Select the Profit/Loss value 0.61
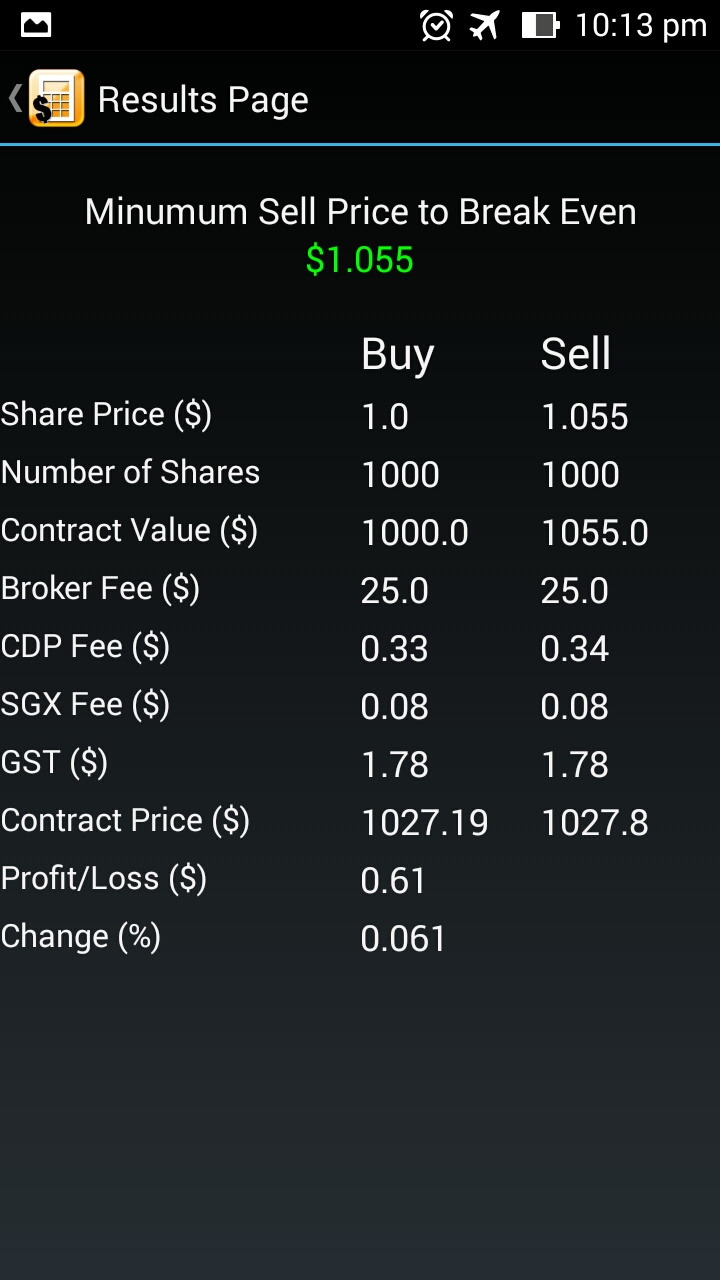 [392, 880]
